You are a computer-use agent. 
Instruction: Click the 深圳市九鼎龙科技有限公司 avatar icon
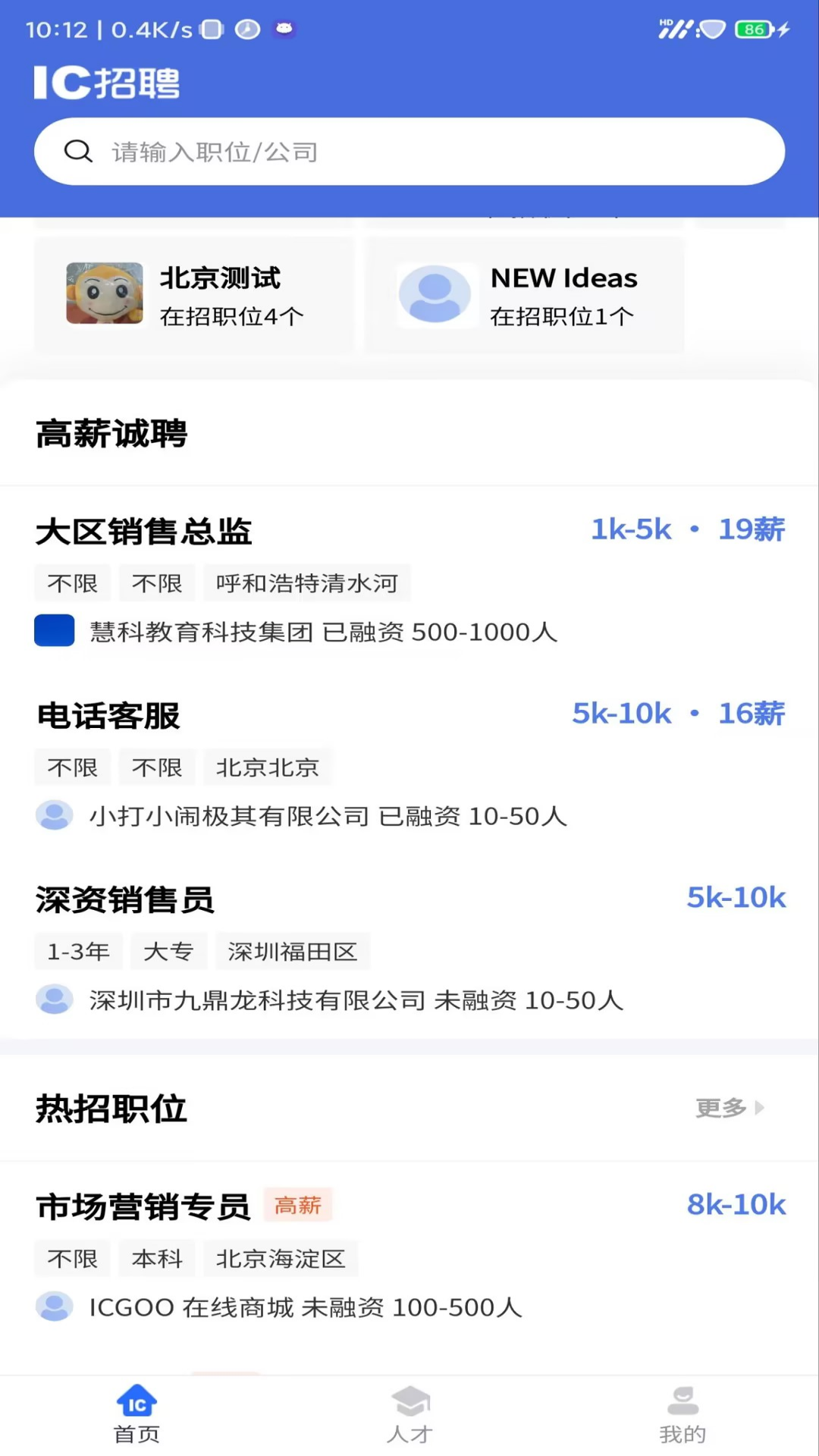54,999
